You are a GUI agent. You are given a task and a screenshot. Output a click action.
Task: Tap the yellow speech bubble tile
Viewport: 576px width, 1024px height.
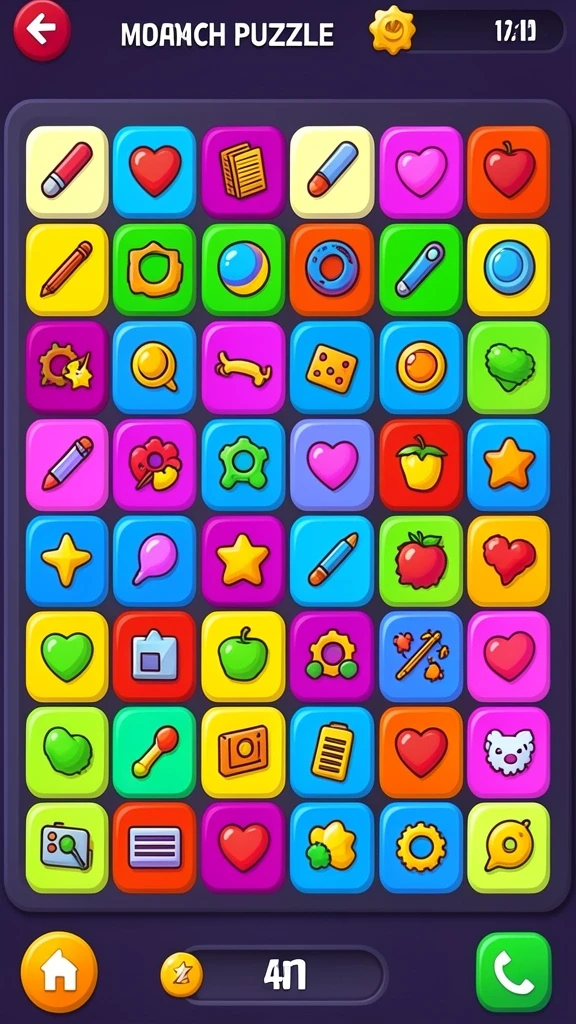(x=509, y=848)
